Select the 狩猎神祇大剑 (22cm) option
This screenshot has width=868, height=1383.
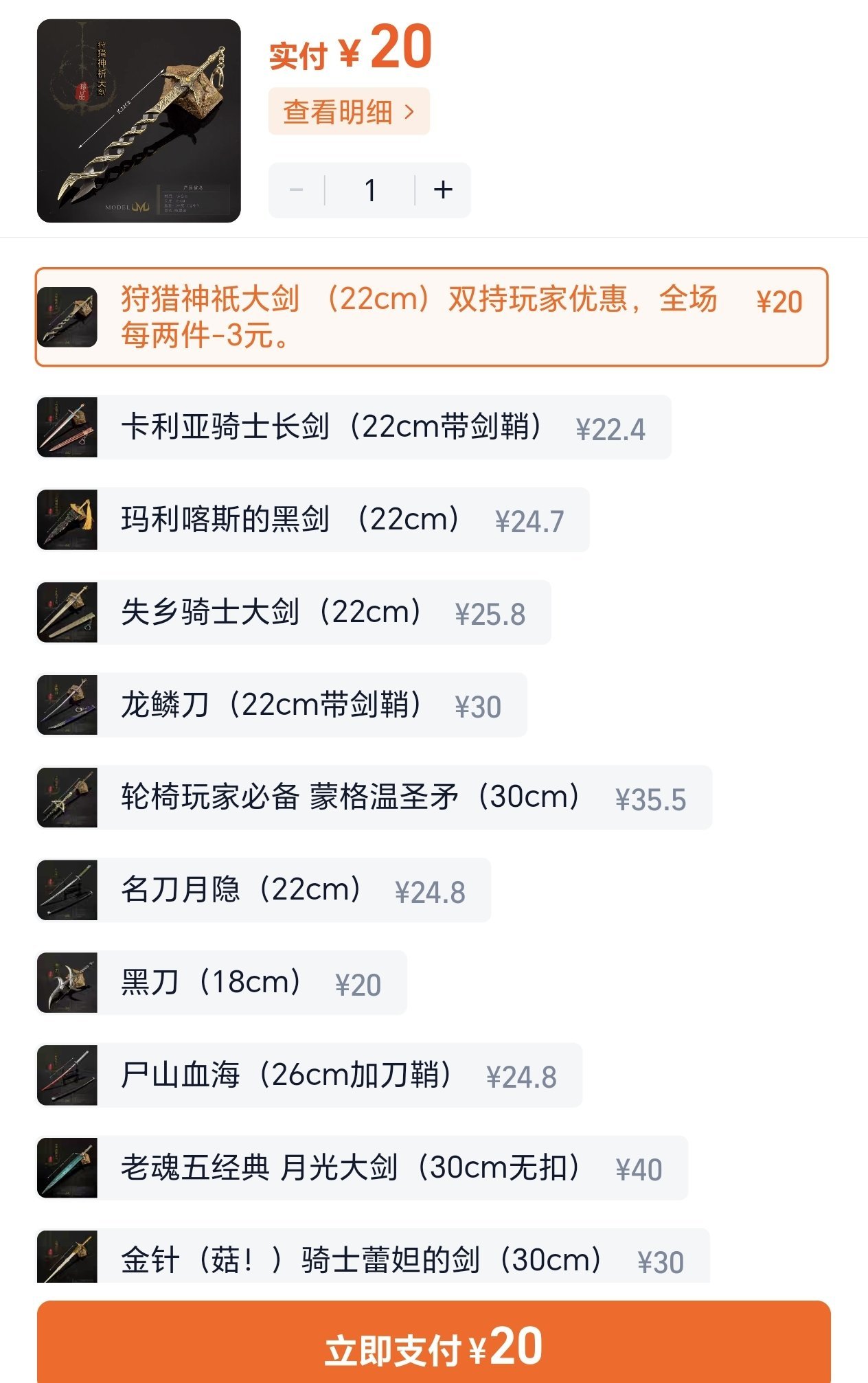(431, 317)
